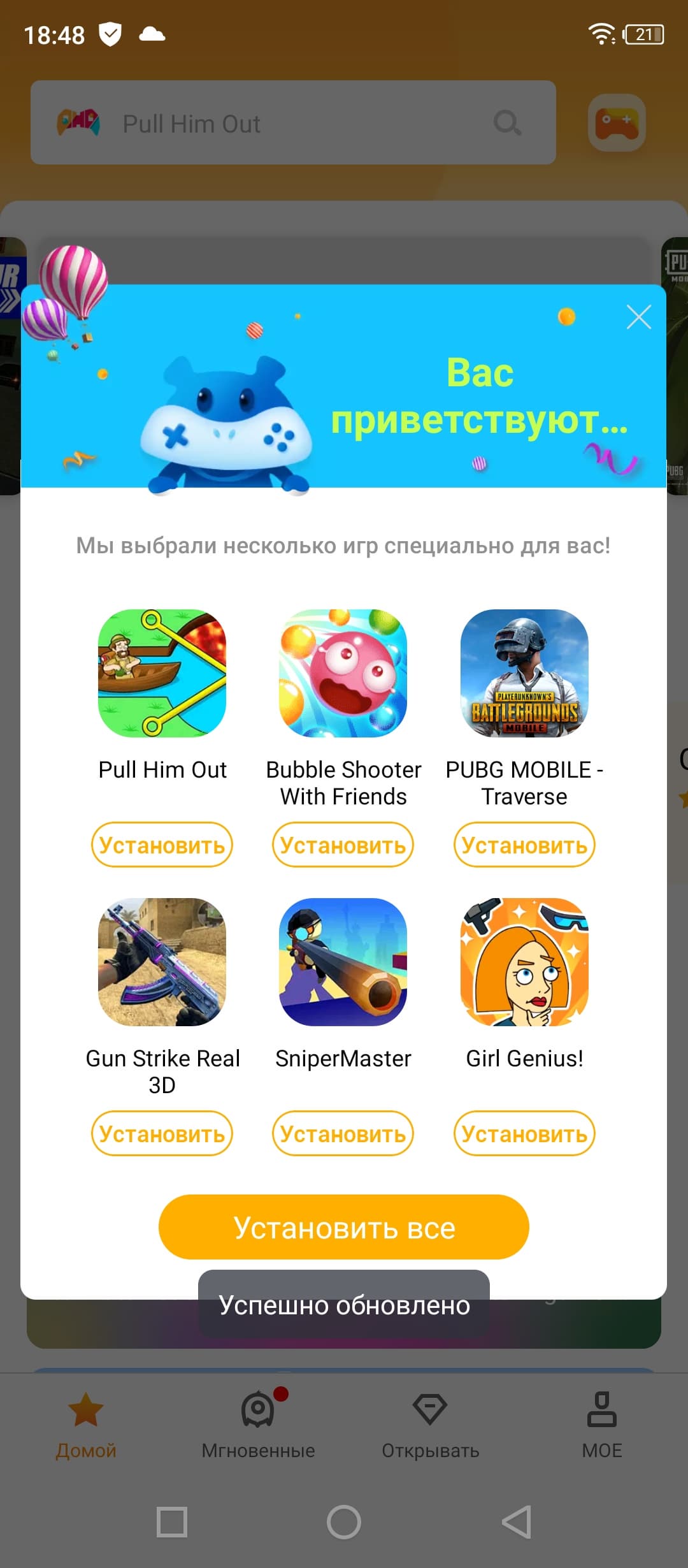Install SniperMaster game

point(343,1134)
